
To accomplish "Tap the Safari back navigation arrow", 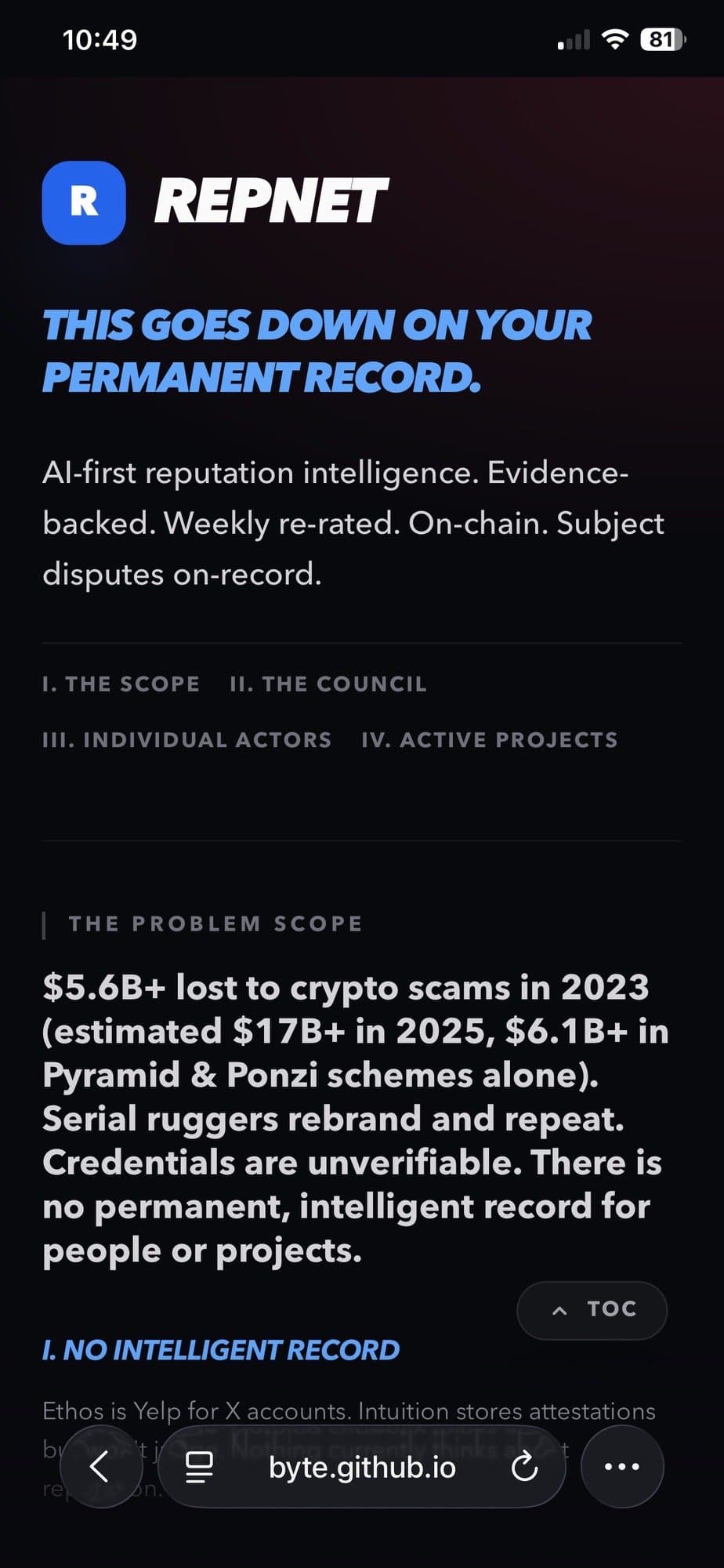I will [x=100, y=1468].
